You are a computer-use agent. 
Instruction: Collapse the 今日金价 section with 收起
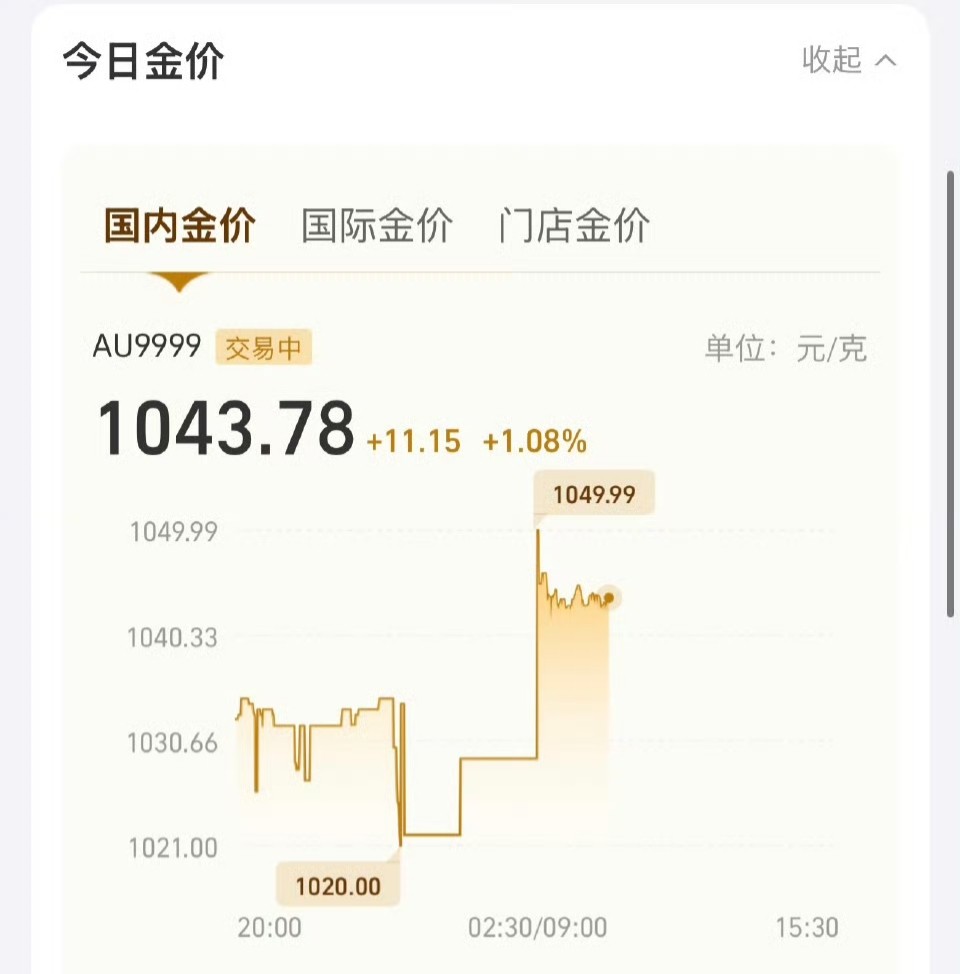[x=848, y=61]
